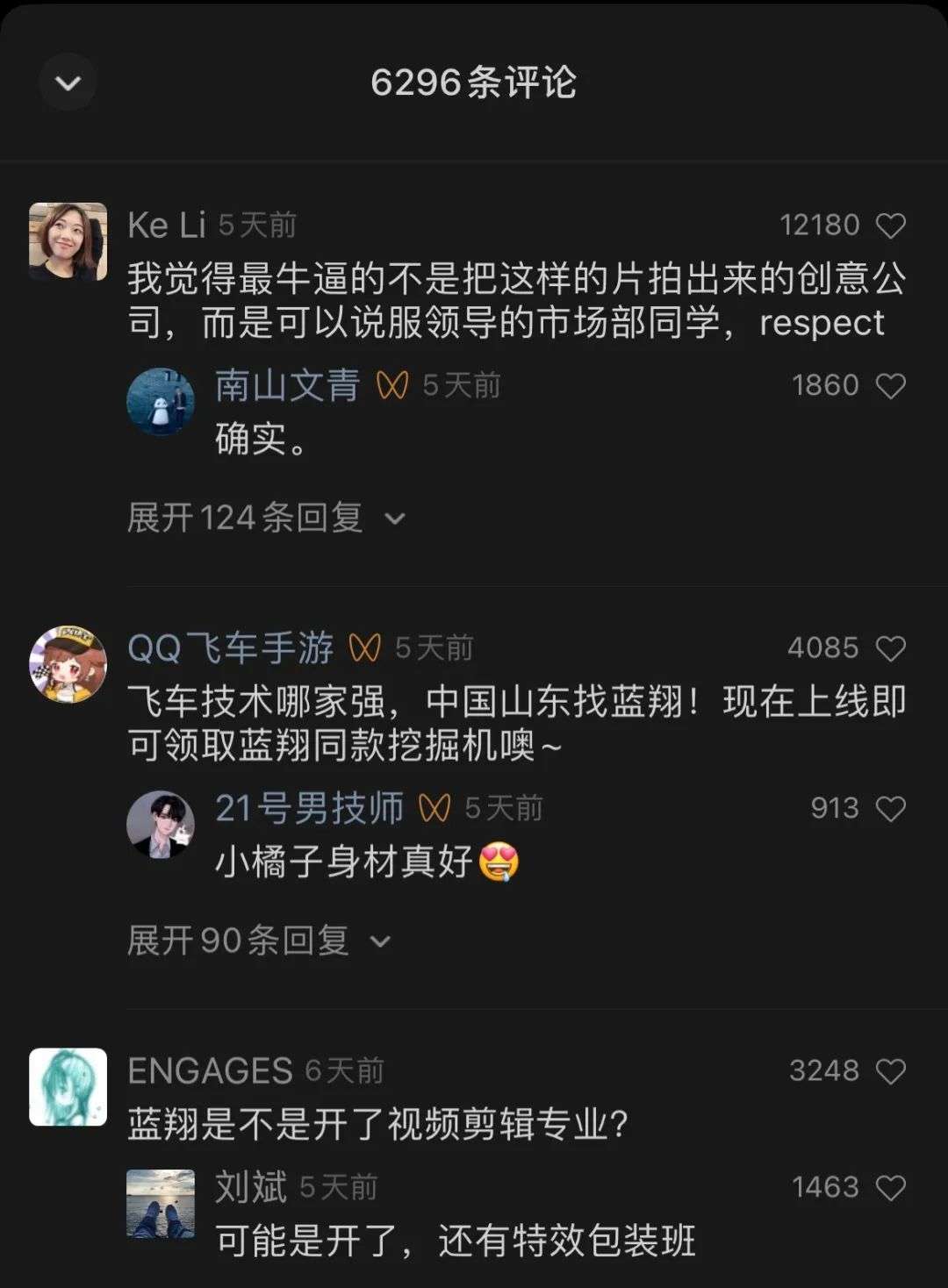Open 21号男技师's profile via username
This screenshot has height=1288, width=948.
pyautogui.click(x=309, y=808)
